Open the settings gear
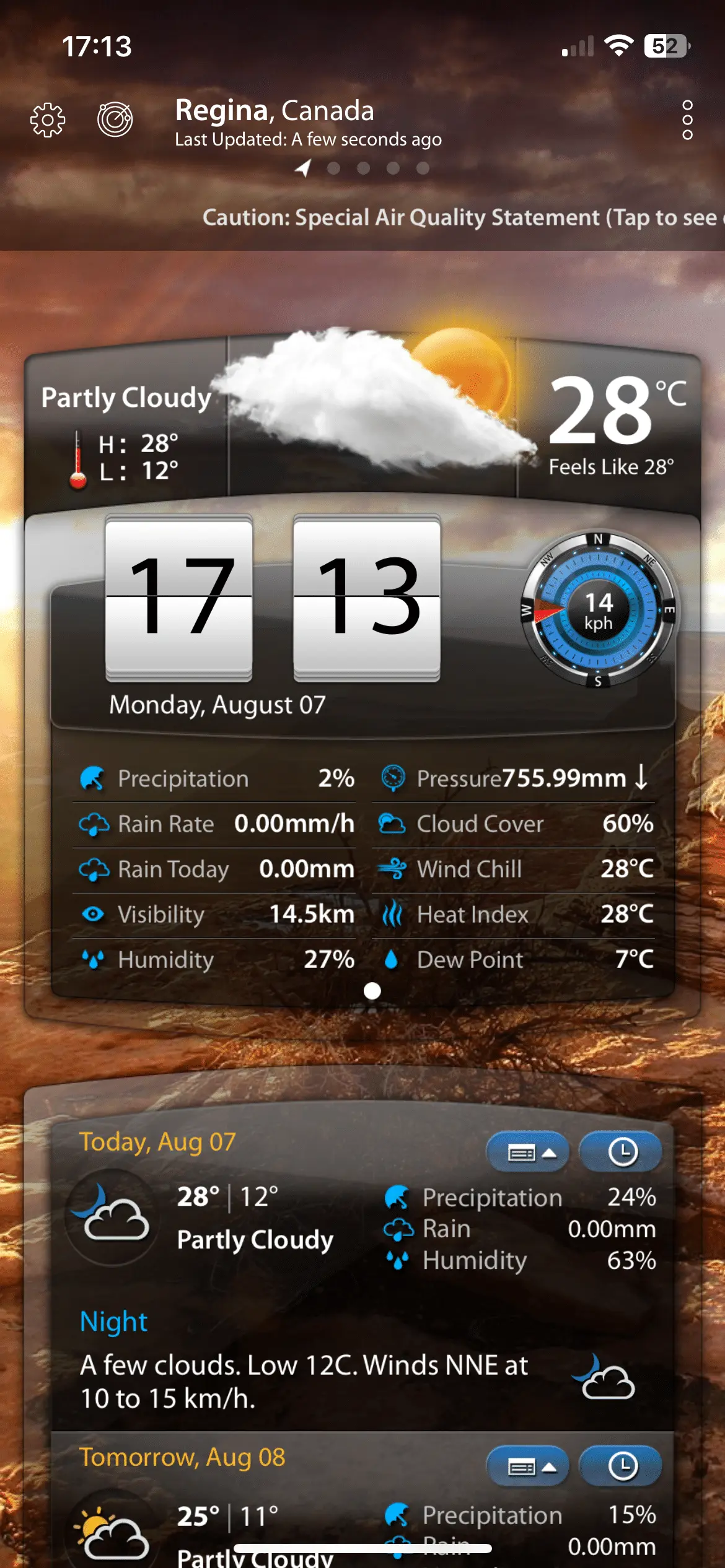This screenshot has width=725, height=1568. 48,120
